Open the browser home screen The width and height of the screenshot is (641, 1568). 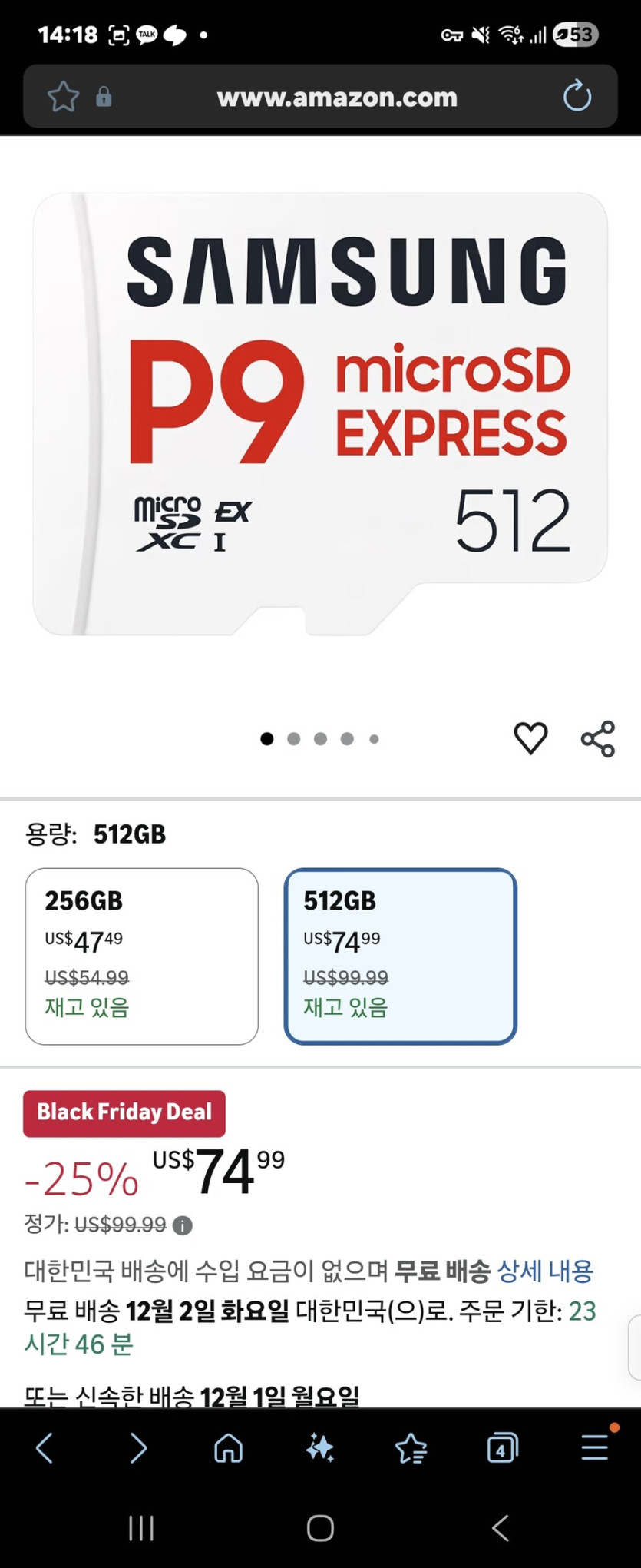click(228, 1447)
